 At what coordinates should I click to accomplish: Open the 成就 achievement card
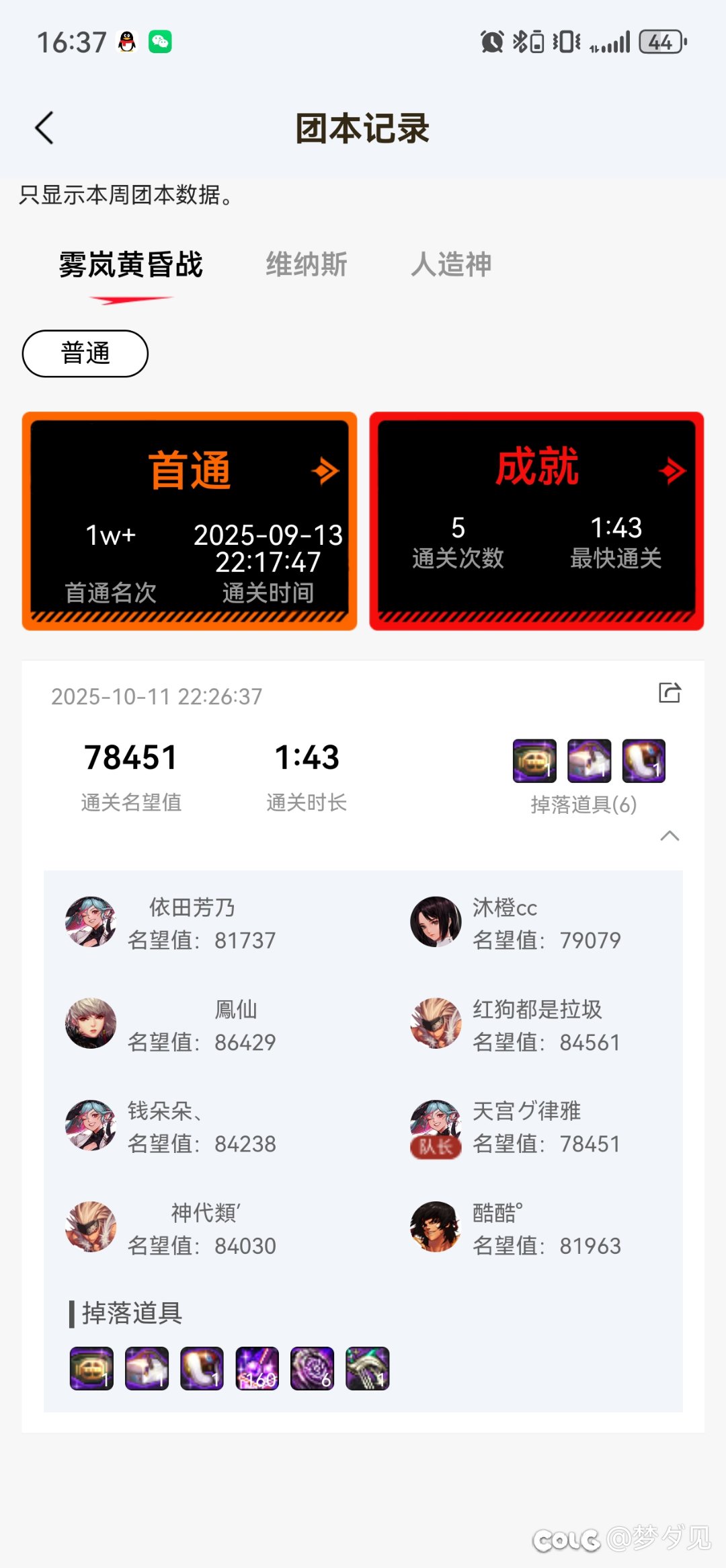tap(536, 521)
